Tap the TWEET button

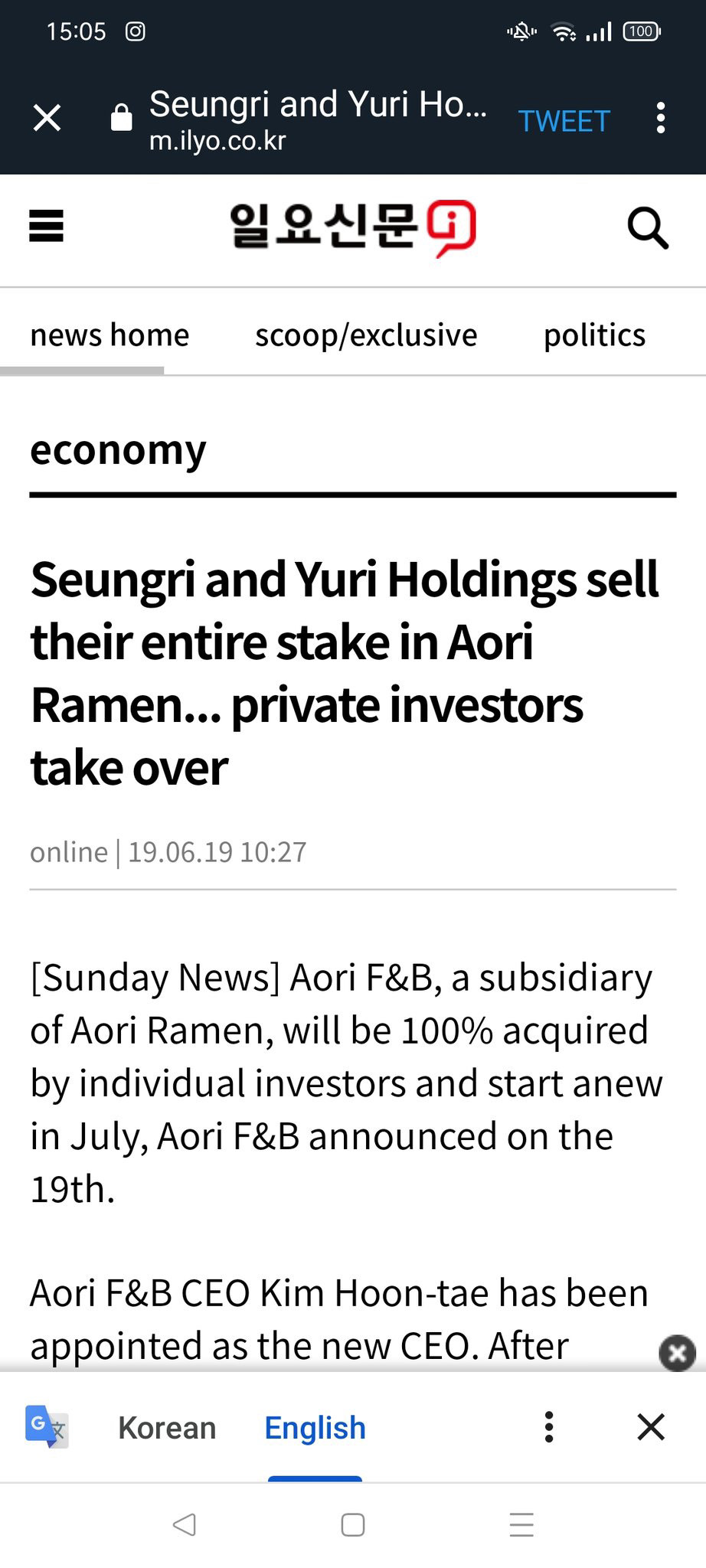click(x=564, y=121)
